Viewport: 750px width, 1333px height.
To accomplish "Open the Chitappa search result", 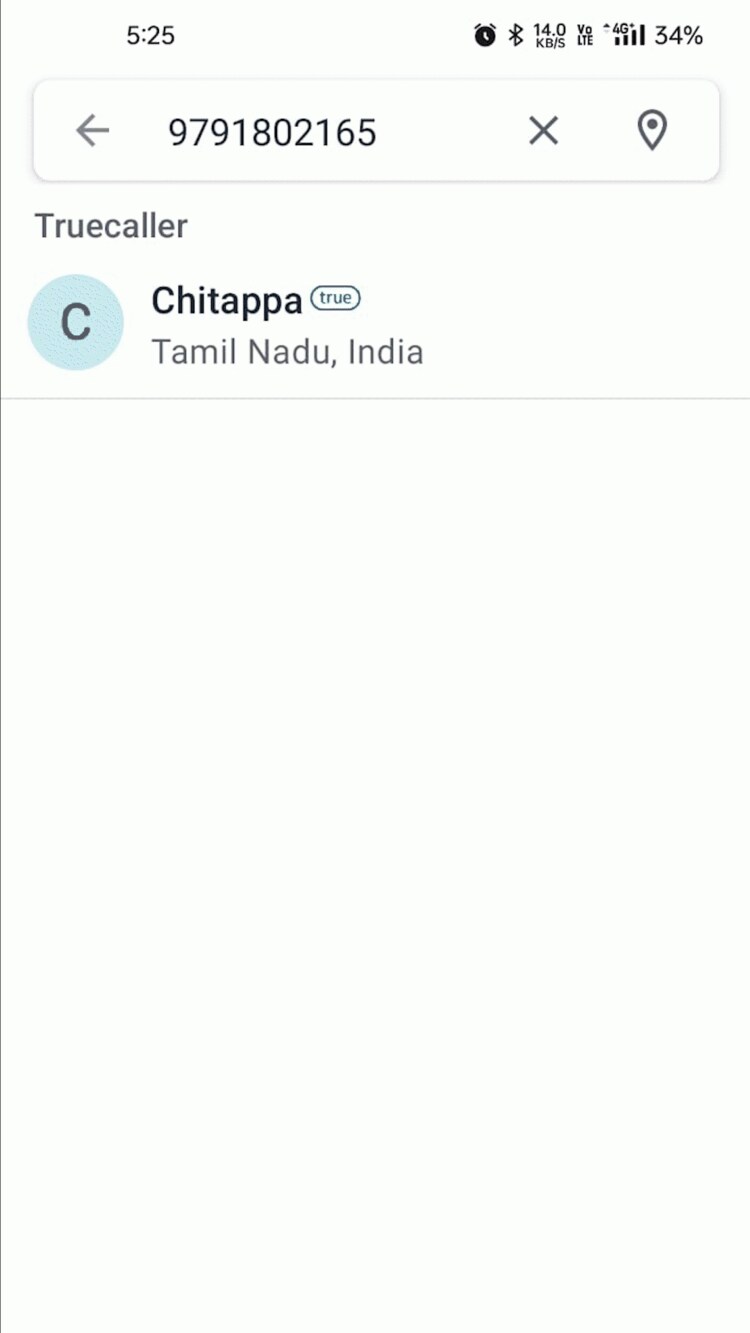I will click(286, 324).
